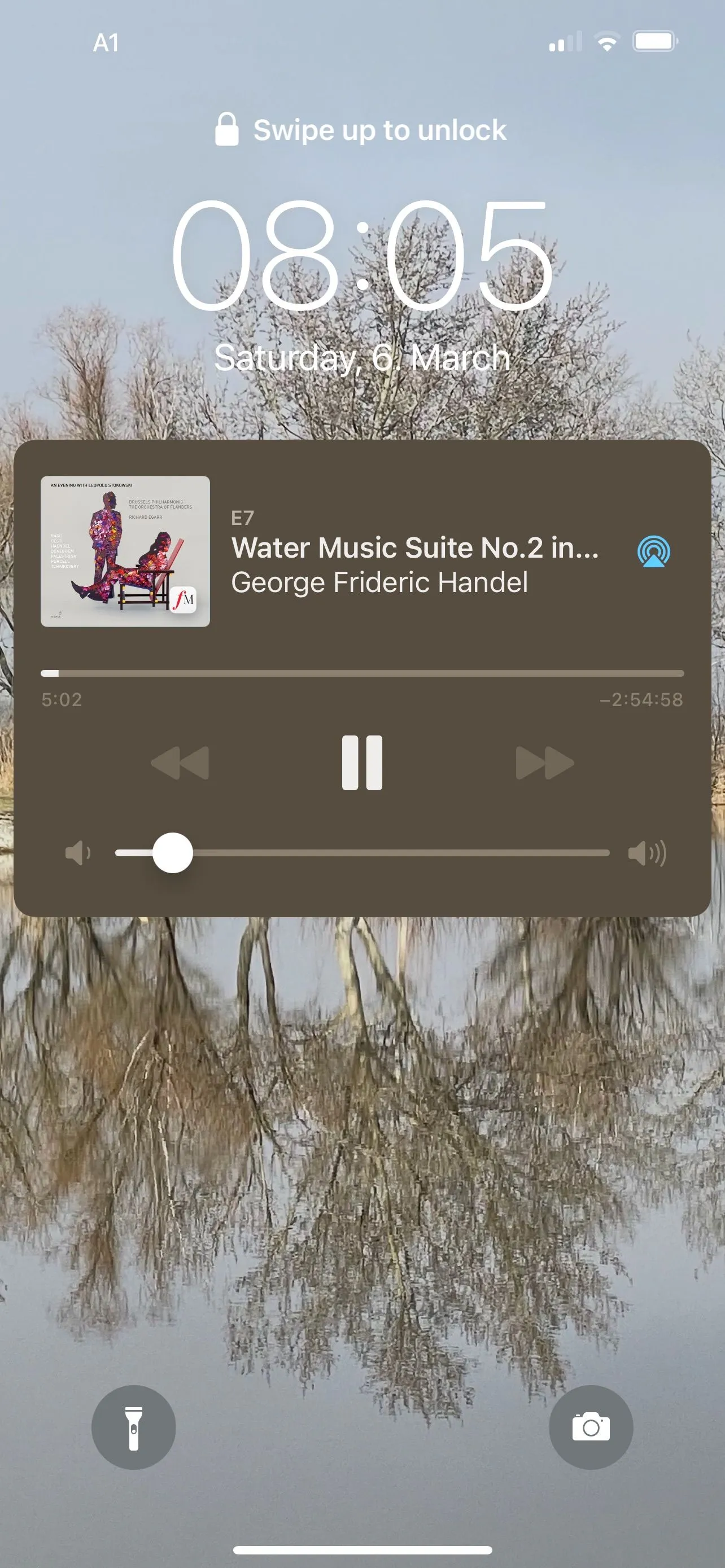Open the camera from the lock screen
Screen dimensions: 725x1568
click(x=591, y=1427)
